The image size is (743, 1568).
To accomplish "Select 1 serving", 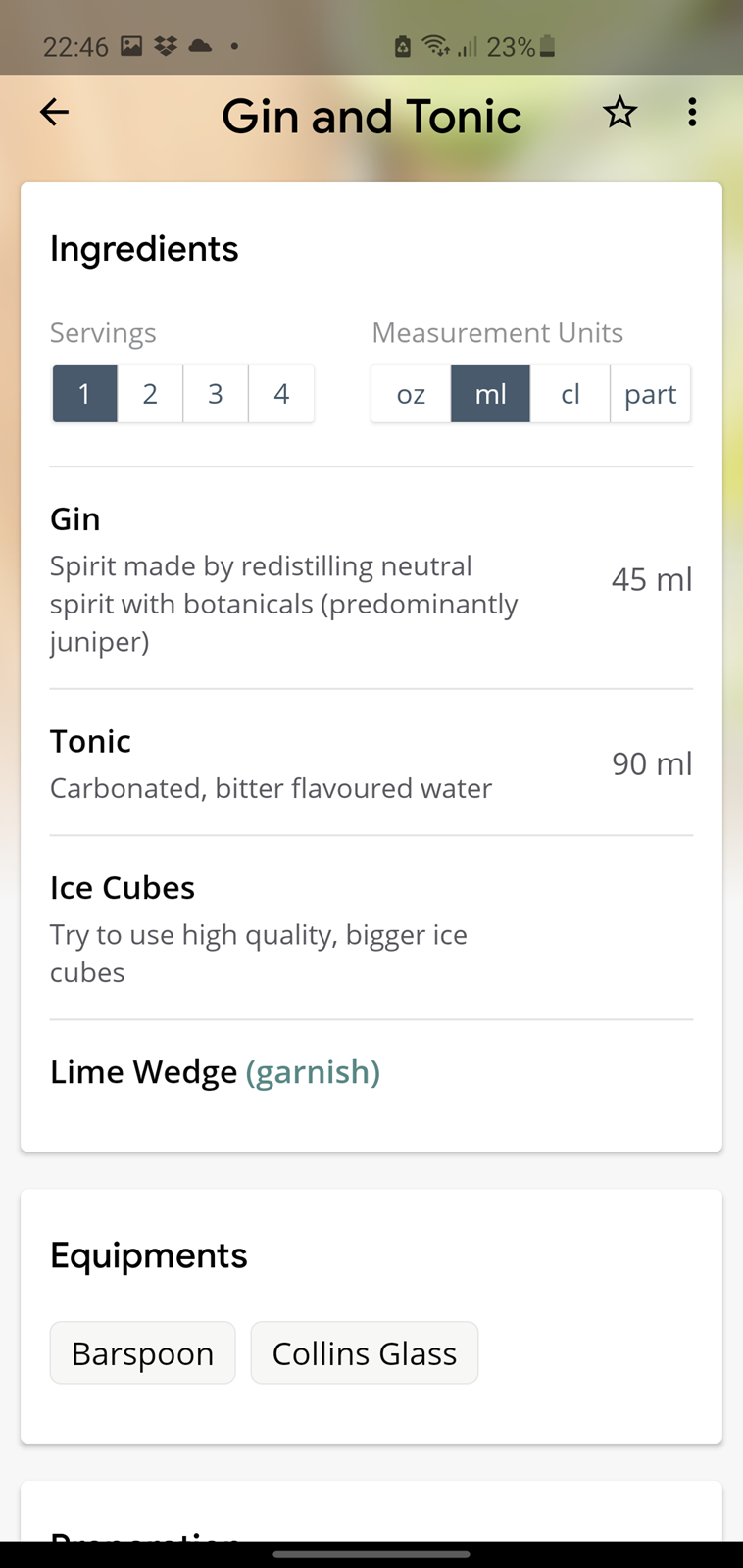I will point(84,393).
